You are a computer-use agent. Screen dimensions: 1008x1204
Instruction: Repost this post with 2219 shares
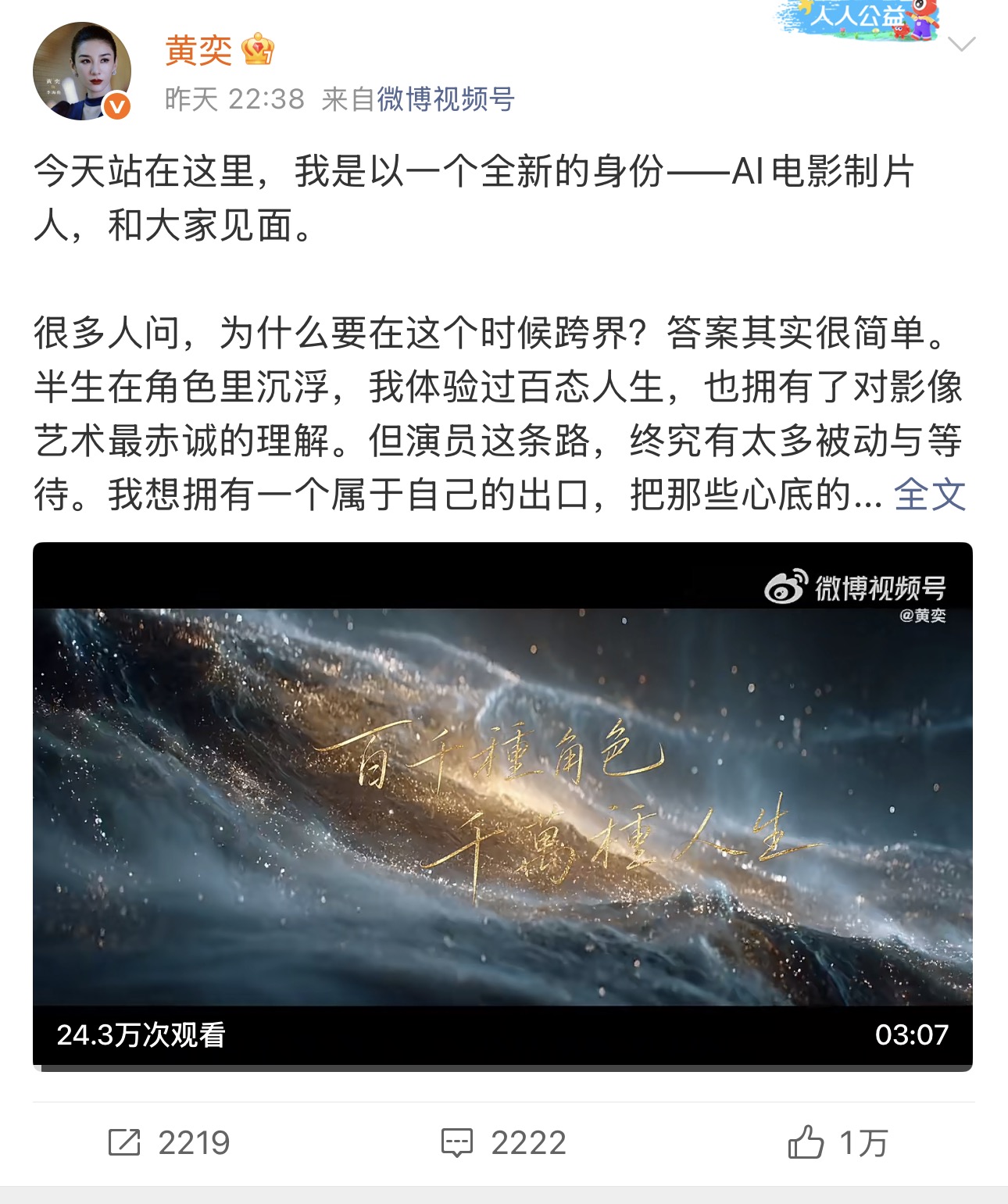pos(169,1142)
